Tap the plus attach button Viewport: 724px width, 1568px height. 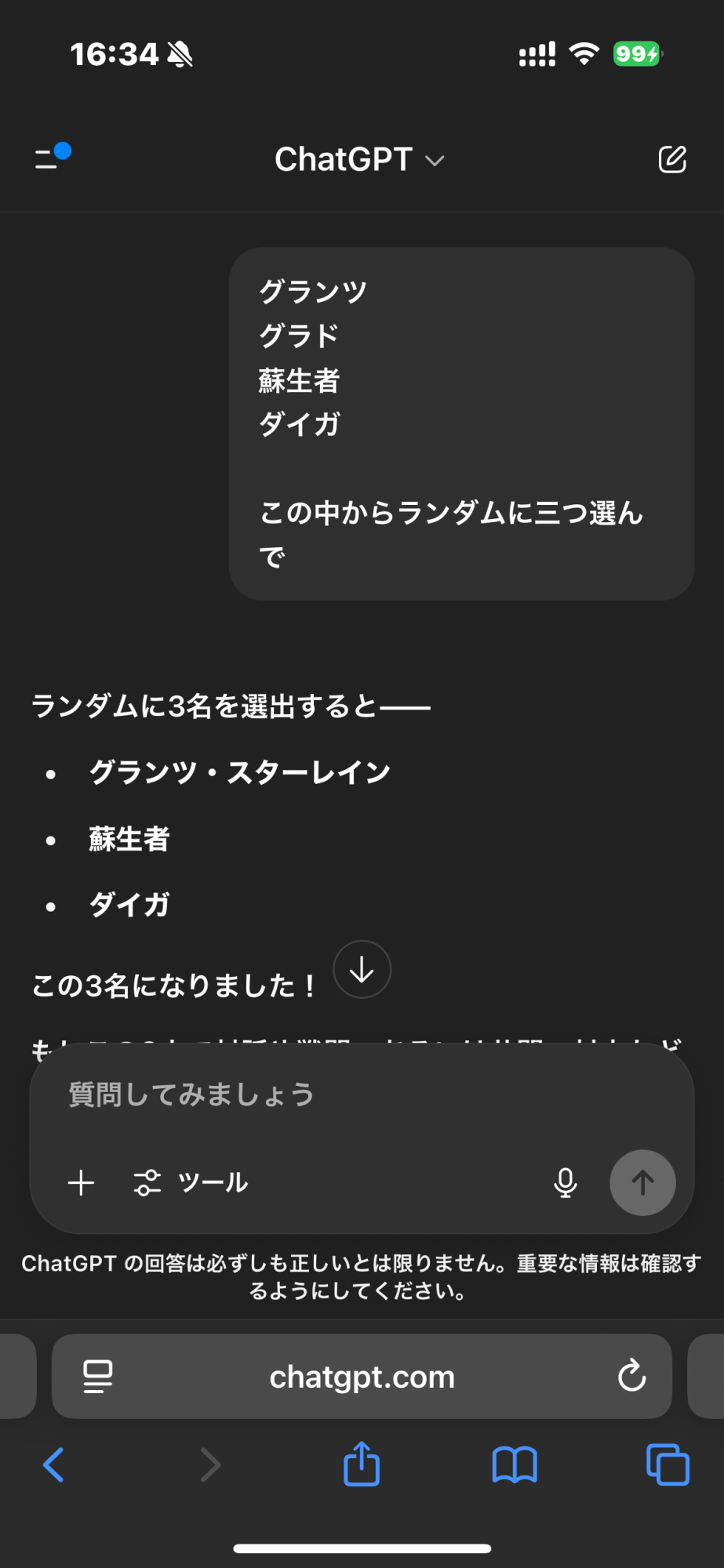(x=81, y=1182)
